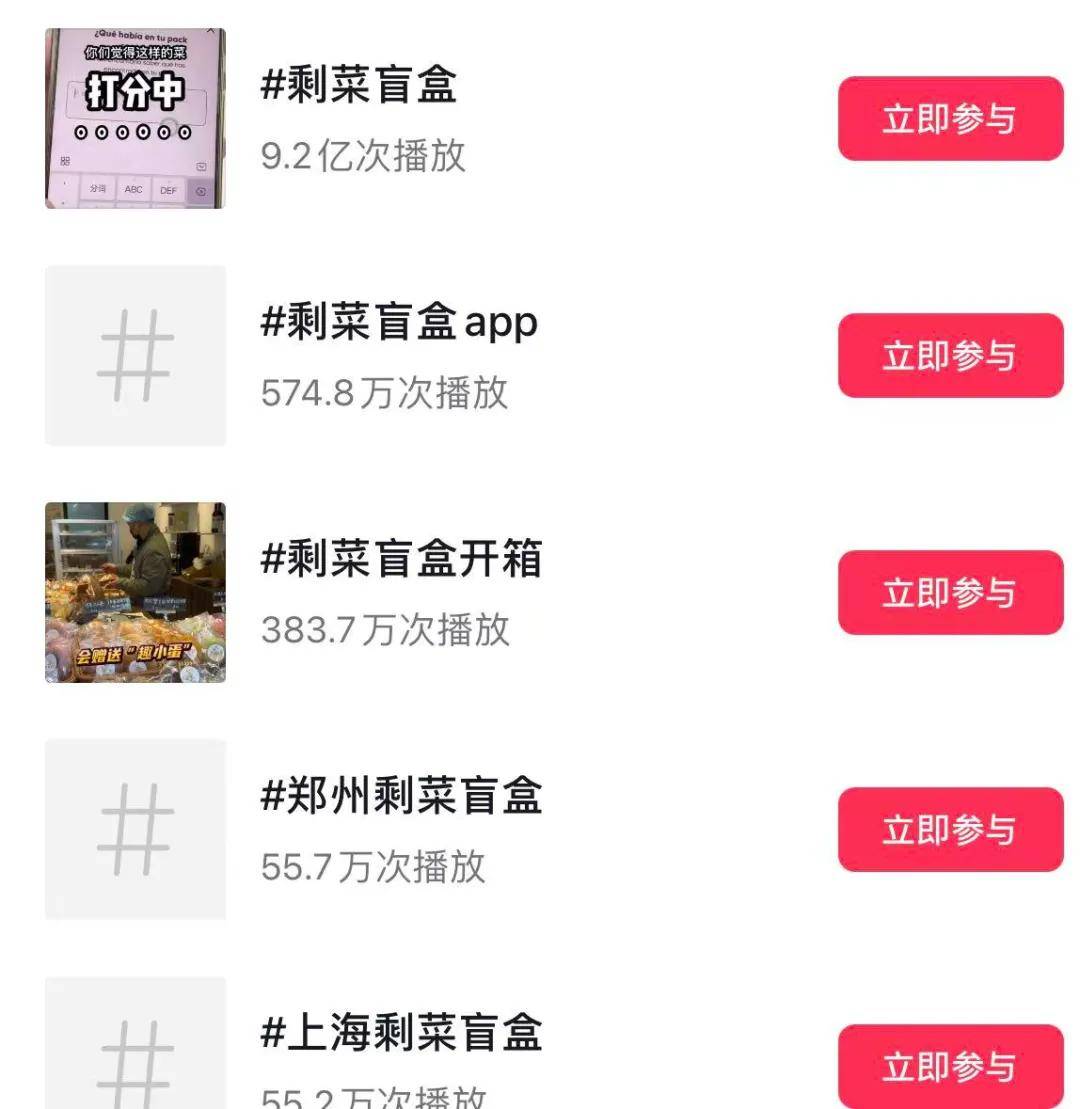Click the # placeholder icon for #剩菜盲盒app
Screen dimensions: 1080x1109
pyautogui.click(x=134, y=355)
